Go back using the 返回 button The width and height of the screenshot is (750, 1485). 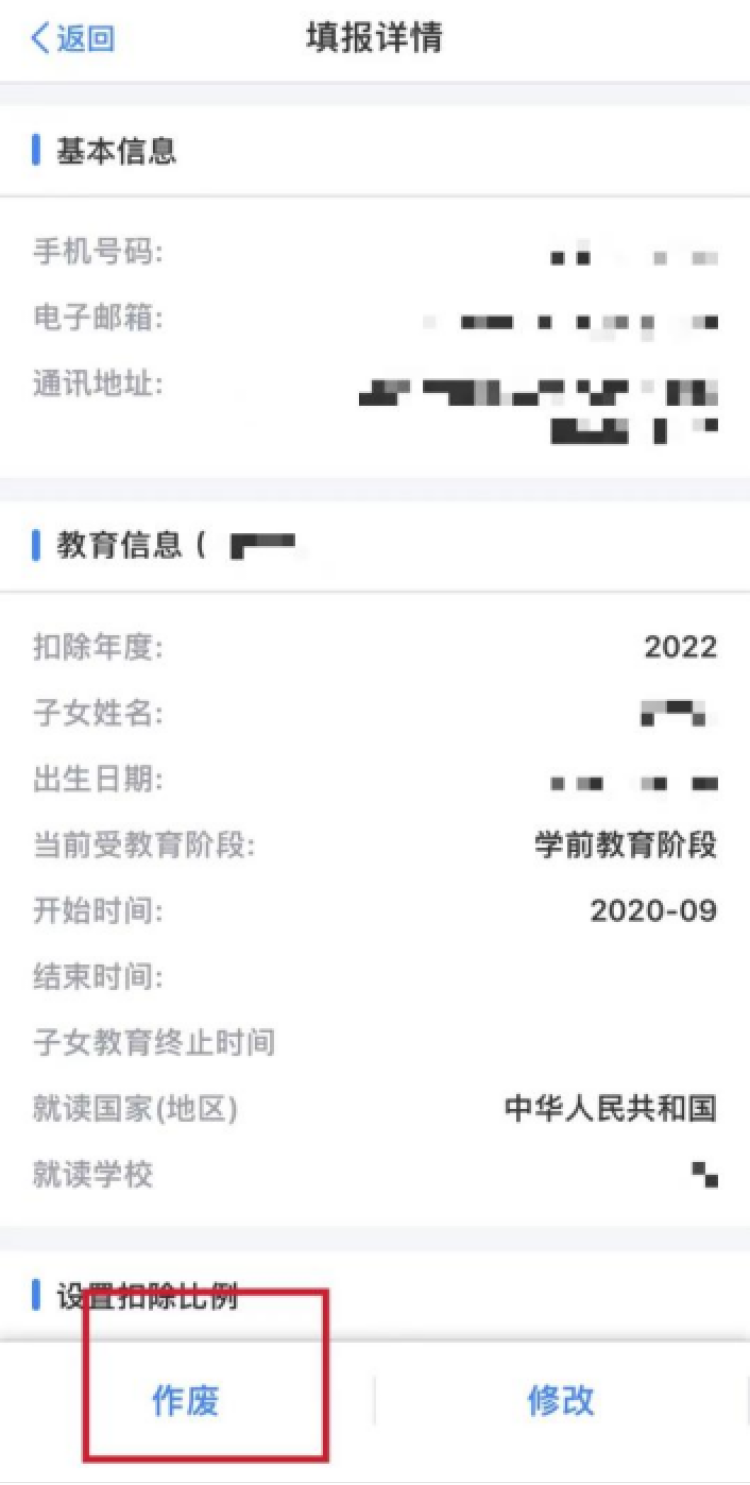click(x=73, y=39)
